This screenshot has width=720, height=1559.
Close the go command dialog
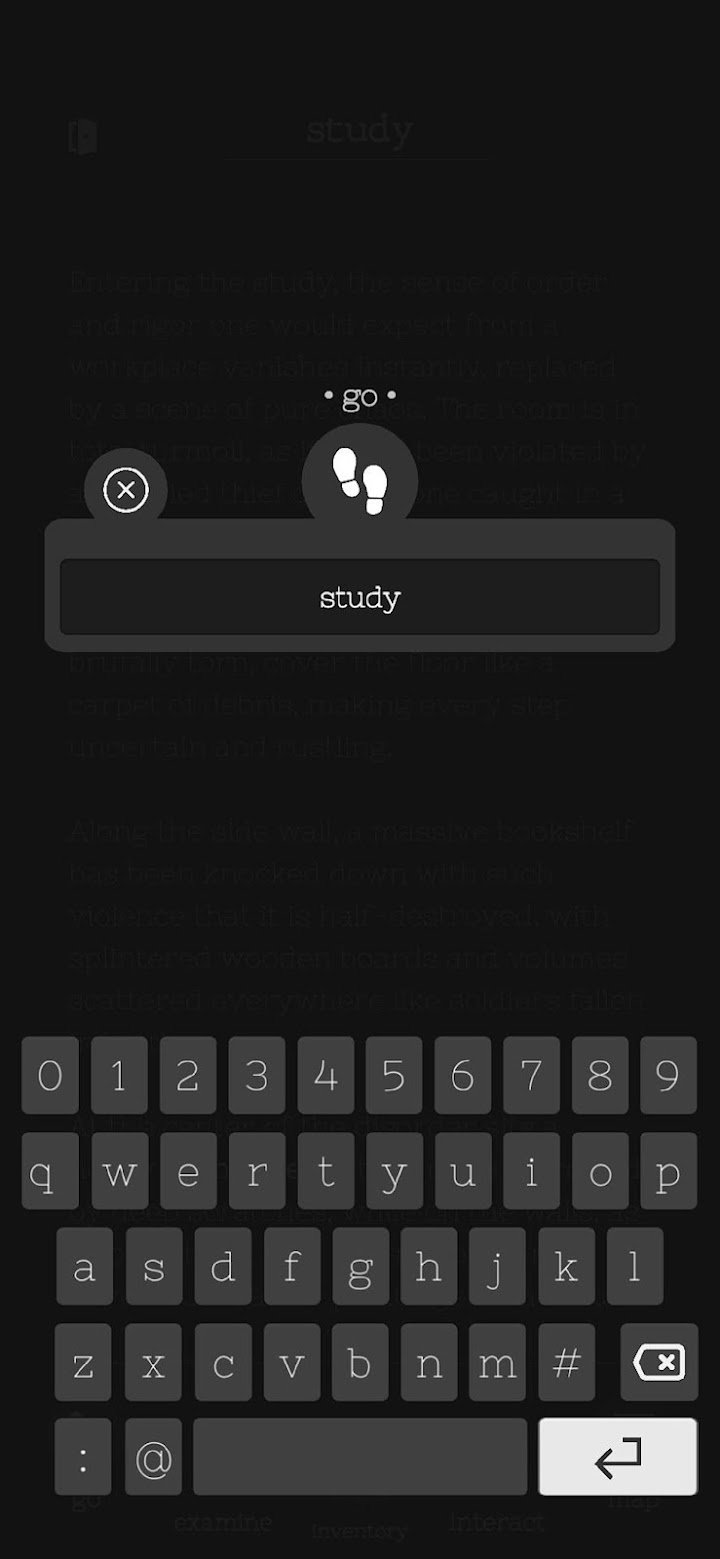pos(126,490)
